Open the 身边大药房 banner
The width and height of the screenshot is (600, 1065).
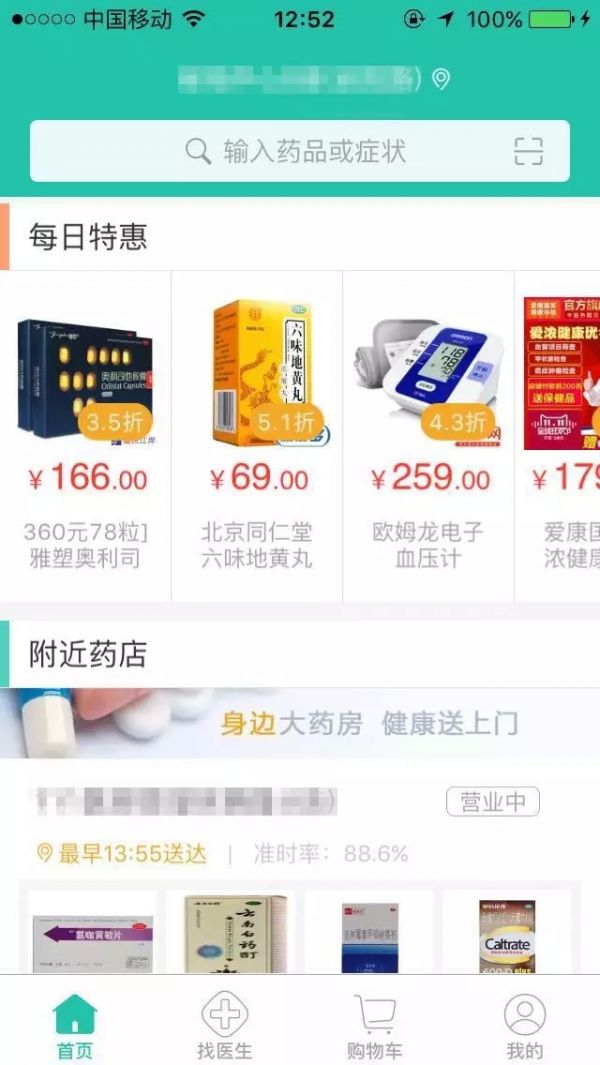pyautogui.click(x=300, y=723)
